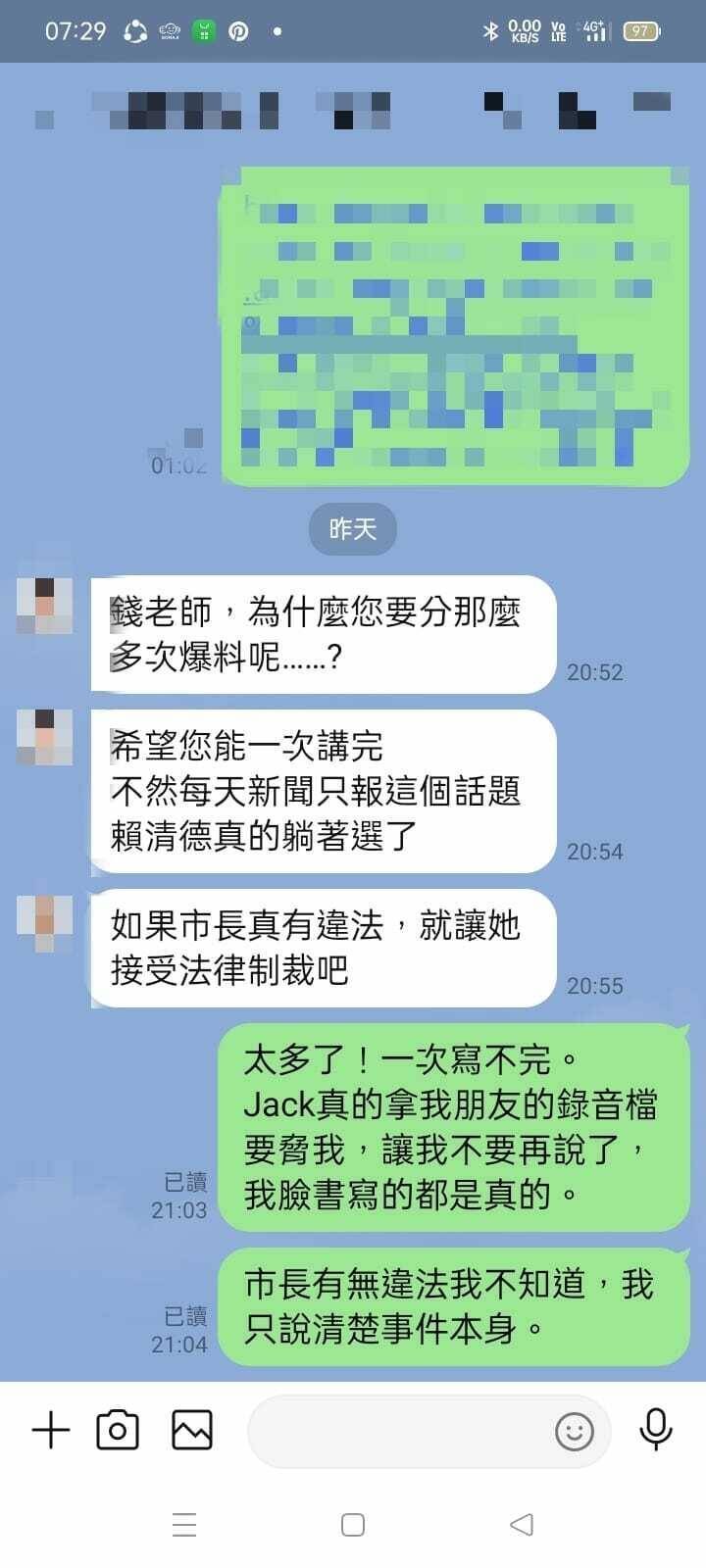The image size is (706, 1568).
Task: Open the emoji sticker picker
Action: coord(575,1432)
